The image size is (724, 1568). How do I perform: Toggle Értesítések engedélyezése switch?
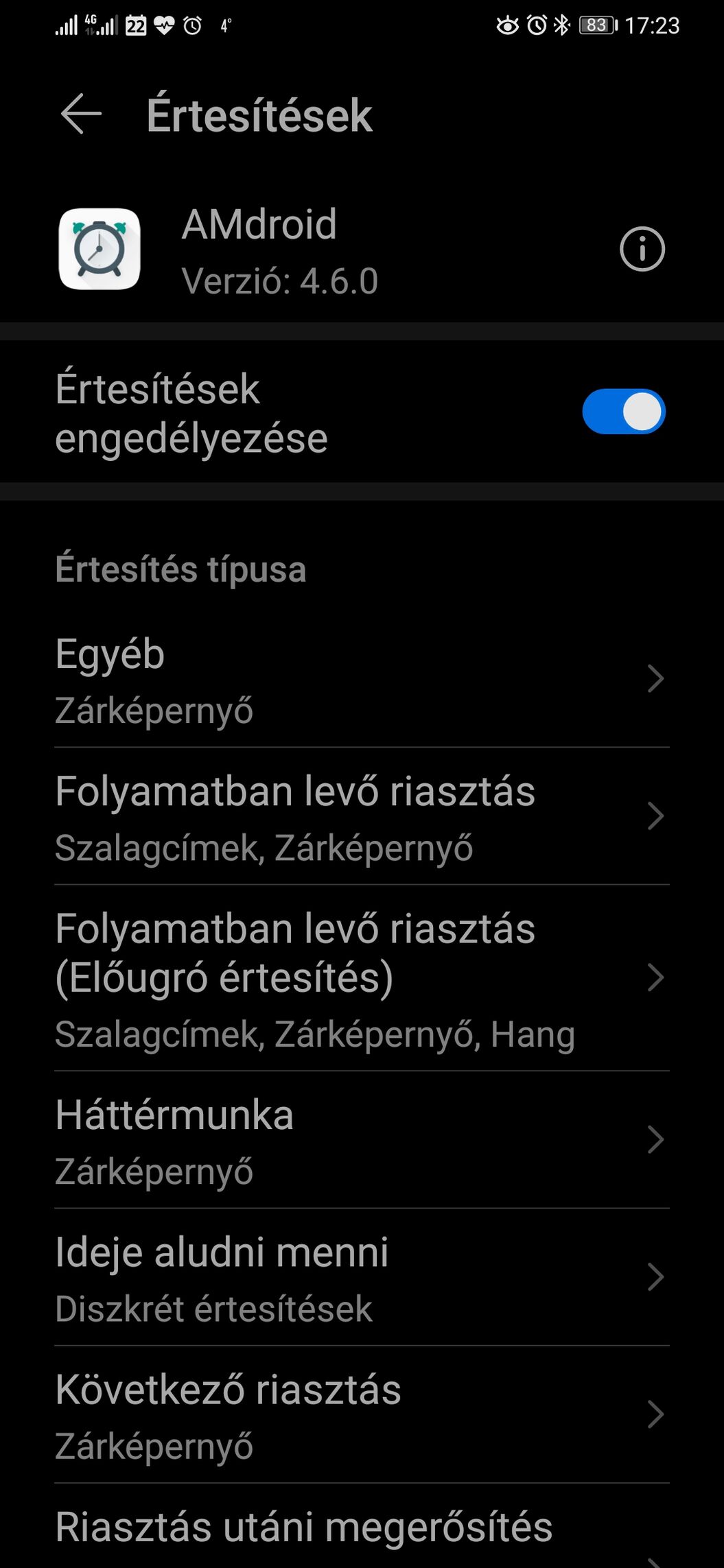click(624, 412)
